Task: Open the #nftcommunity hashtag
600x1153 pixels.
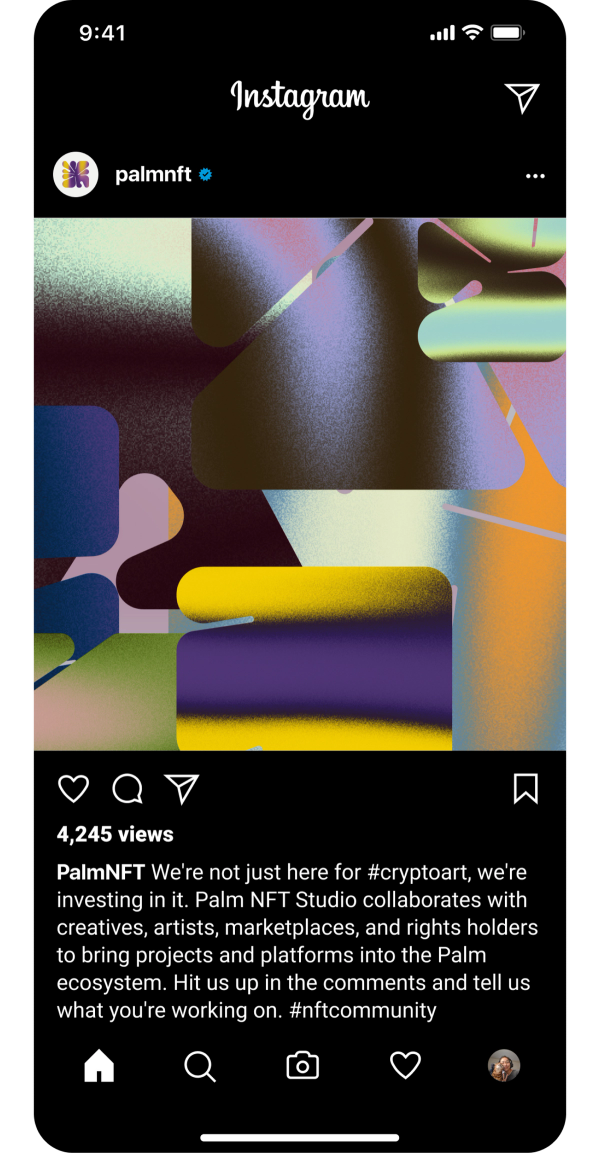Action: 364,1010
